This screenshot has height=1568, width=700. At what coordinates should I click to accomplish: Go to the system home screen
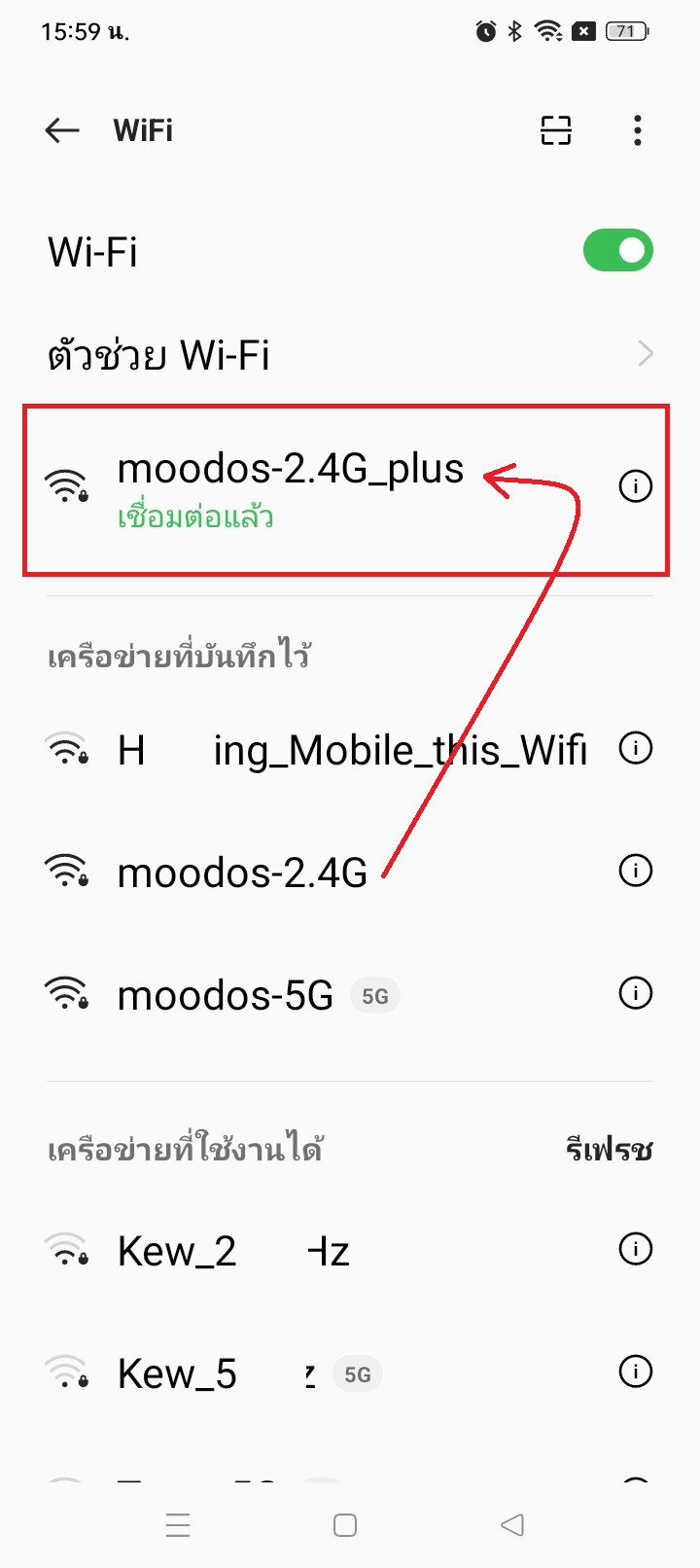345,1525
